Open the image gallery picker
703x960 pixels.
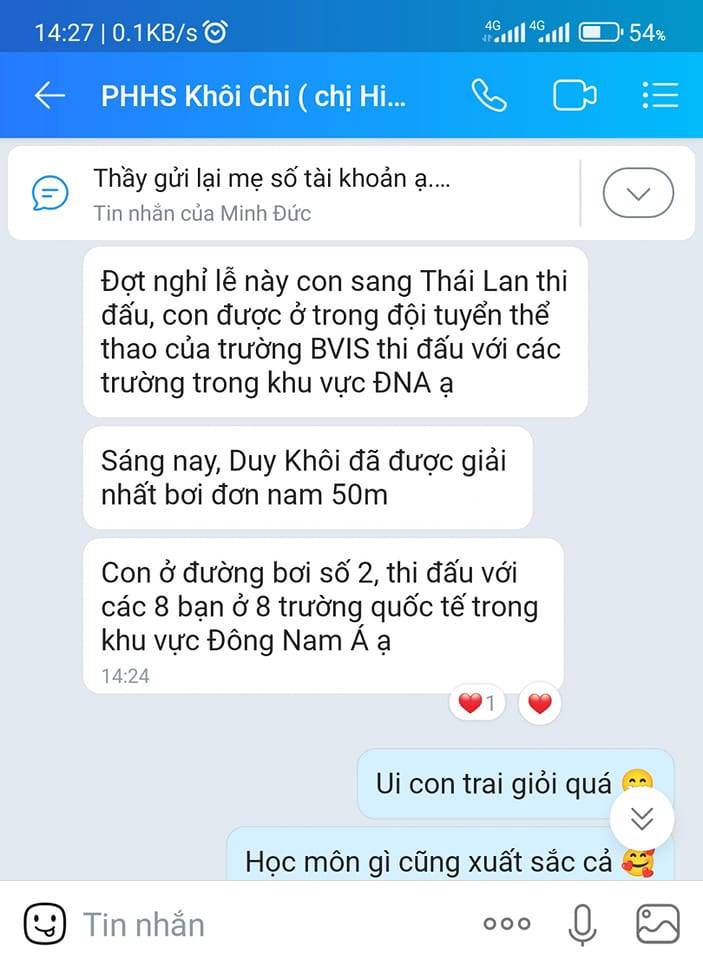(x=657, y=923)
